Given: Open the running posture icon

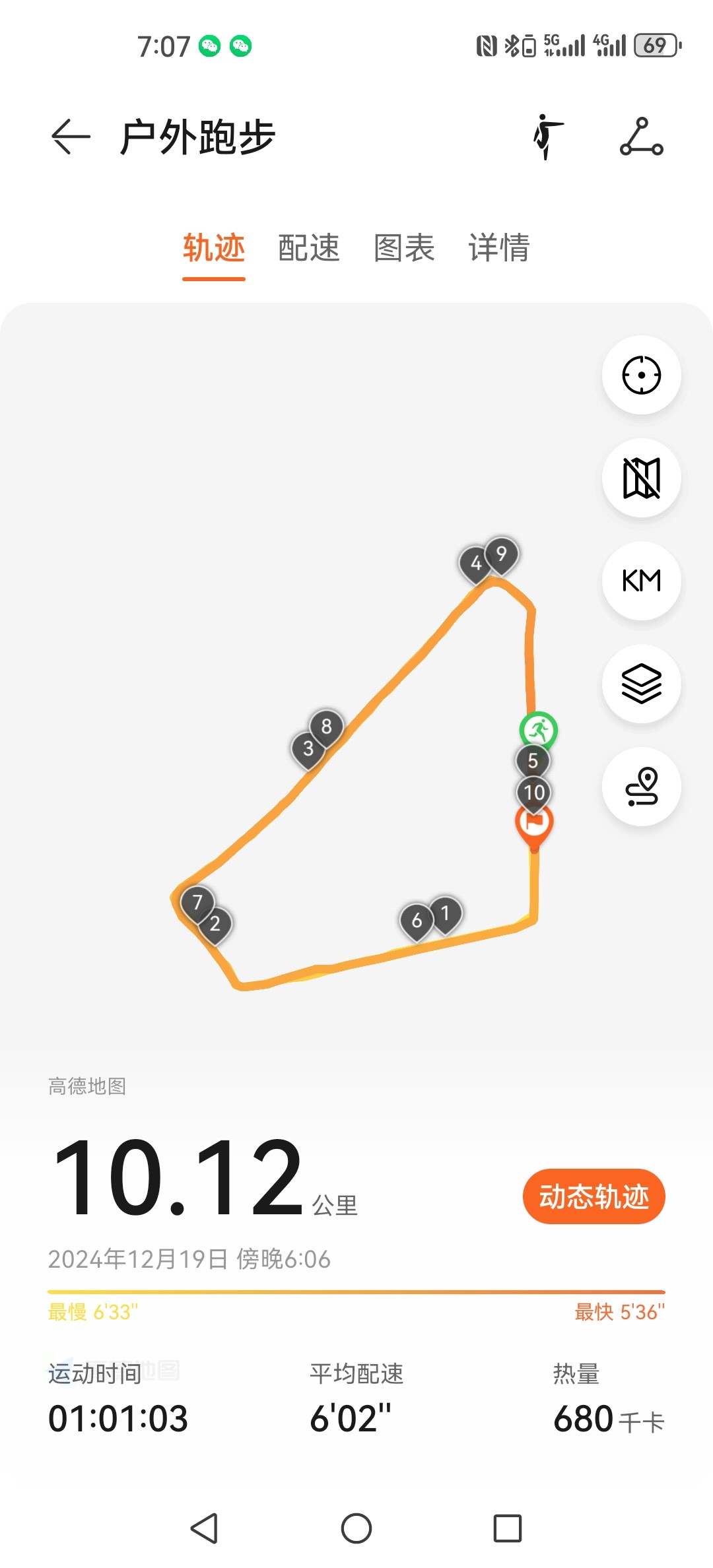Looking at the screenshot, I should click(547, 137).
